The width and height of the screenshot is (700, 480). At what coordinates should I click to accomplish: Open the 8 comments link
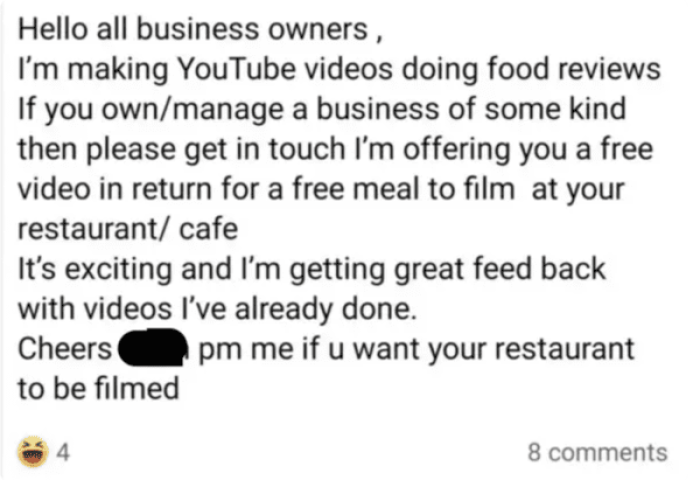click(x=596, y=451)
